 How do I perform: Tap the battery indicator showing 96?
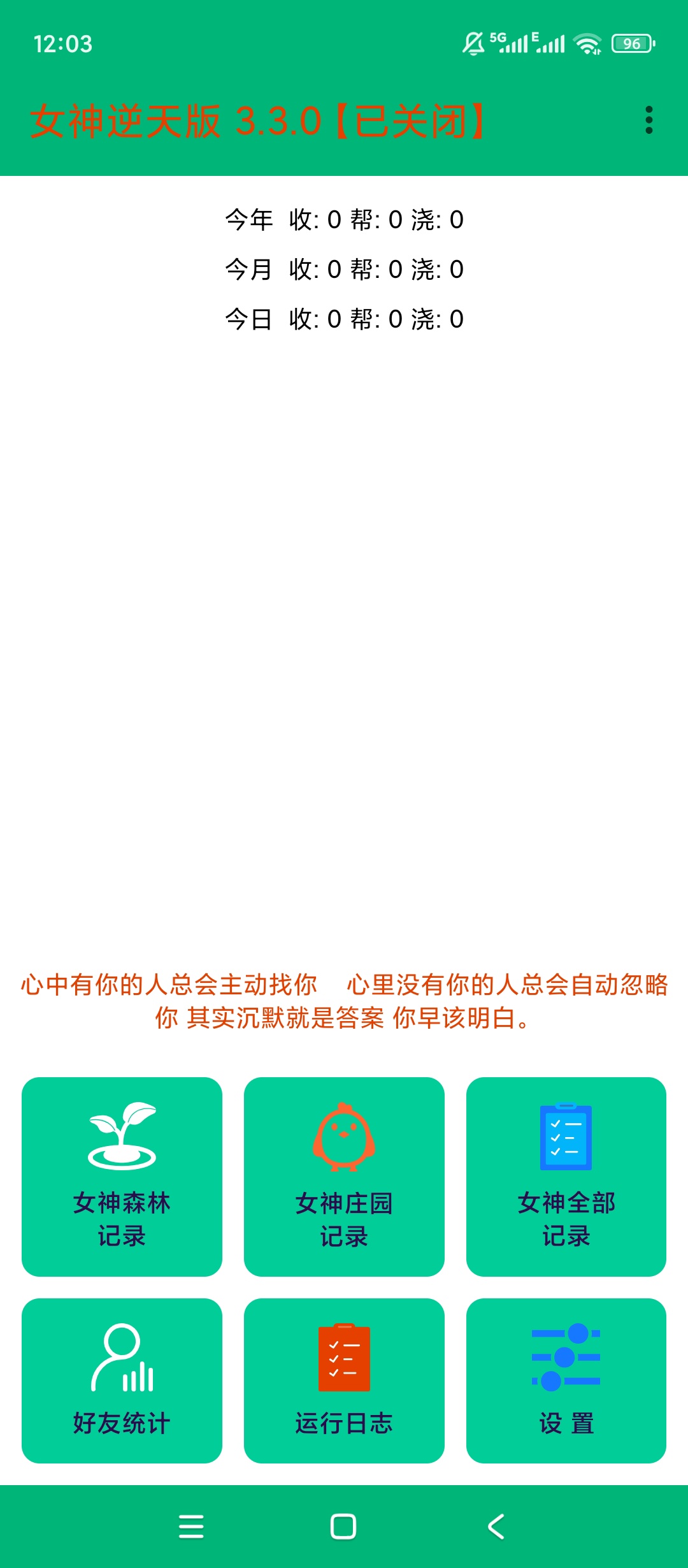pyautogui.click(x=632, y=43)
